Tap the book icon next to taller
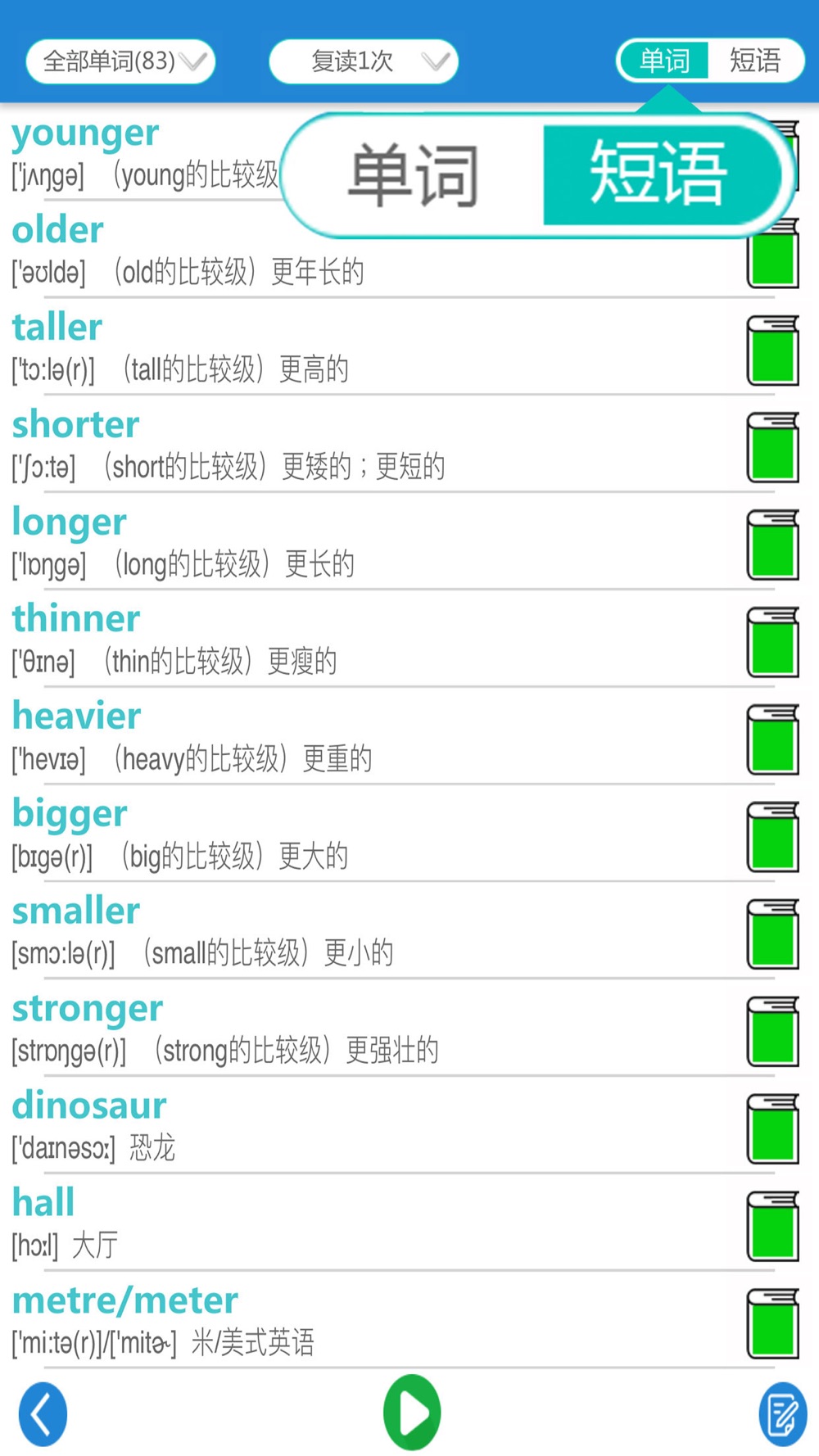 772,350
